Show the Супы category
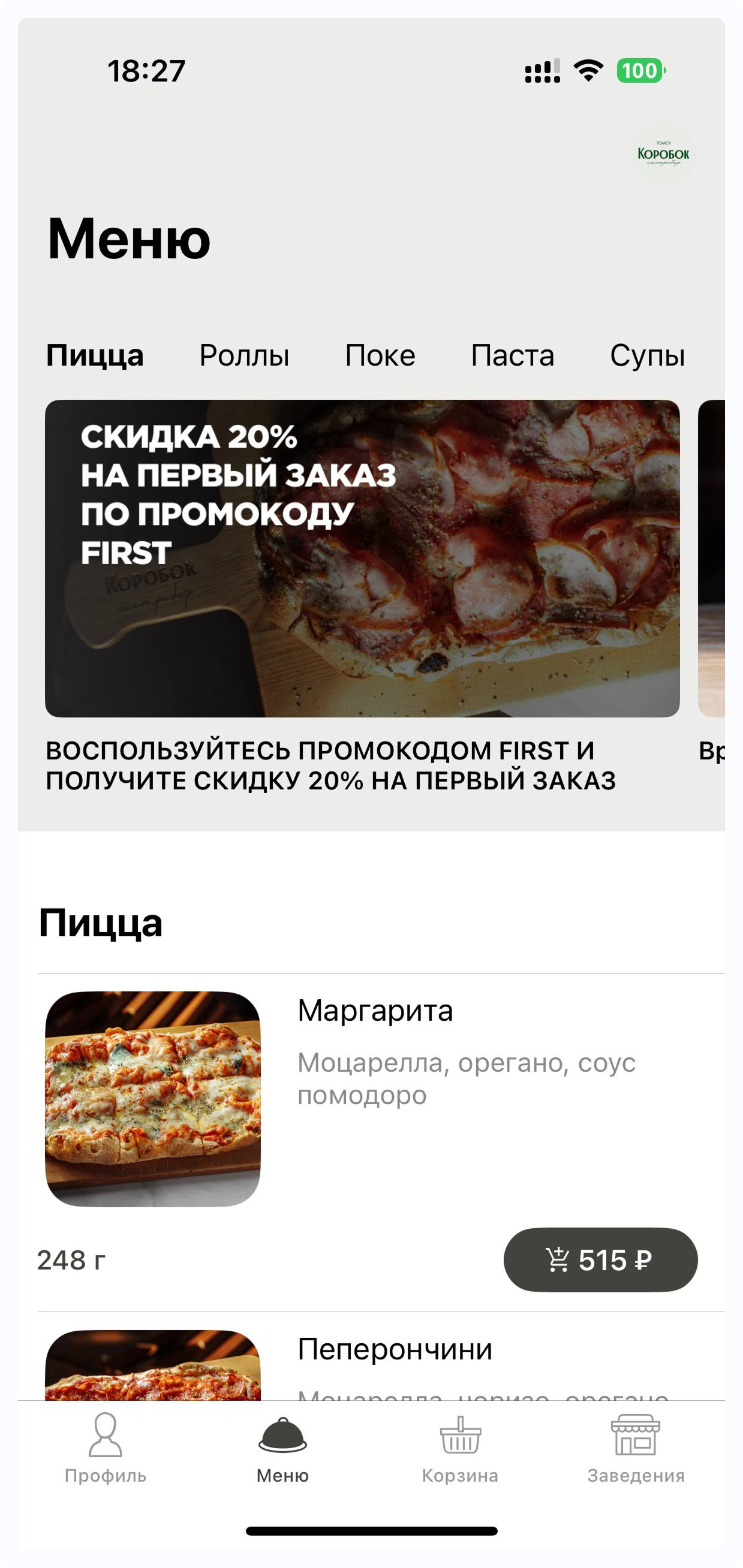This screenshot has height=1568, width=743. tap(647, 355)
